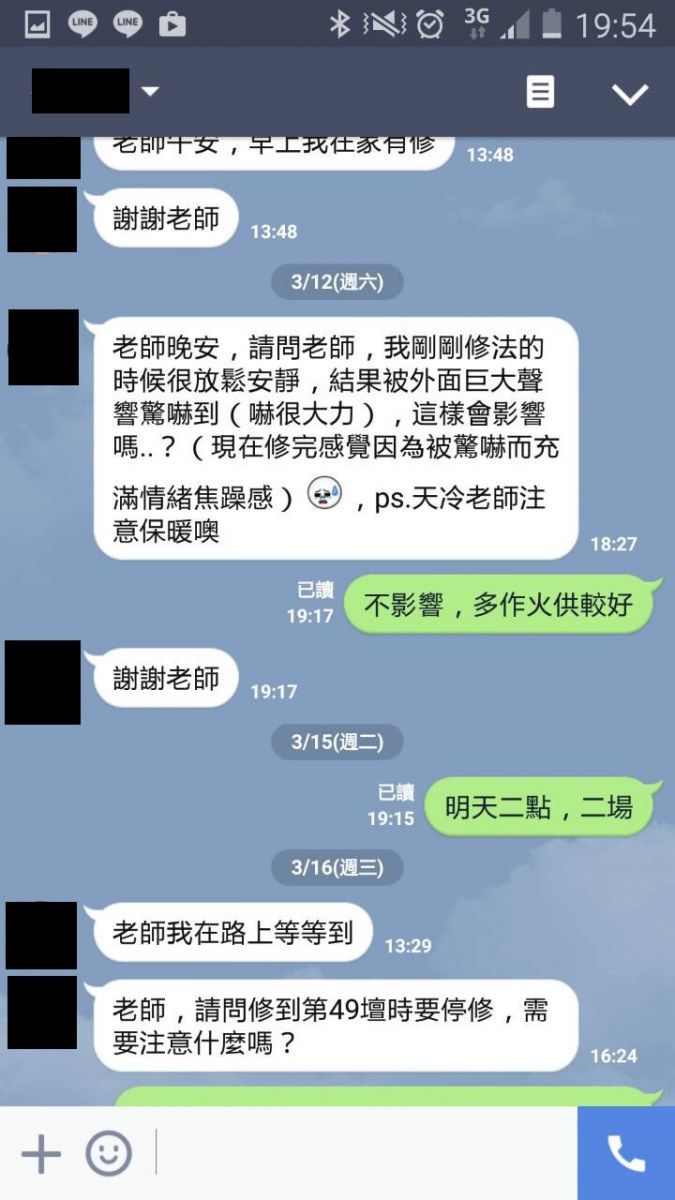The width and height of the screenshot is (675, 1200).
Task: Open the emoji sticker picker
Action: [109, 1154]
